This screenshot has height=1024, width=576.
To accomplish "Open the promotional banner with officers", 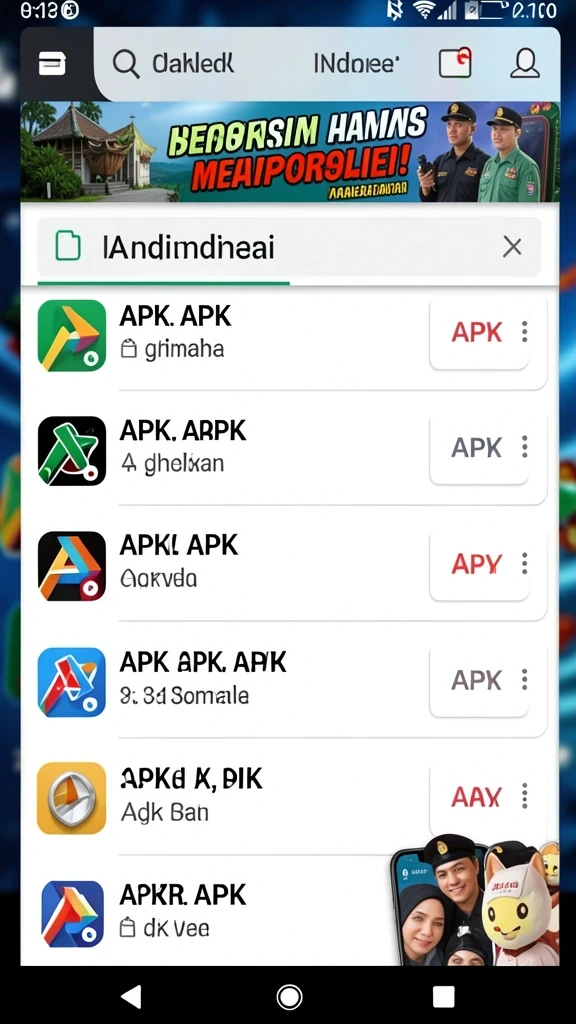I will (x=290, y=152).
